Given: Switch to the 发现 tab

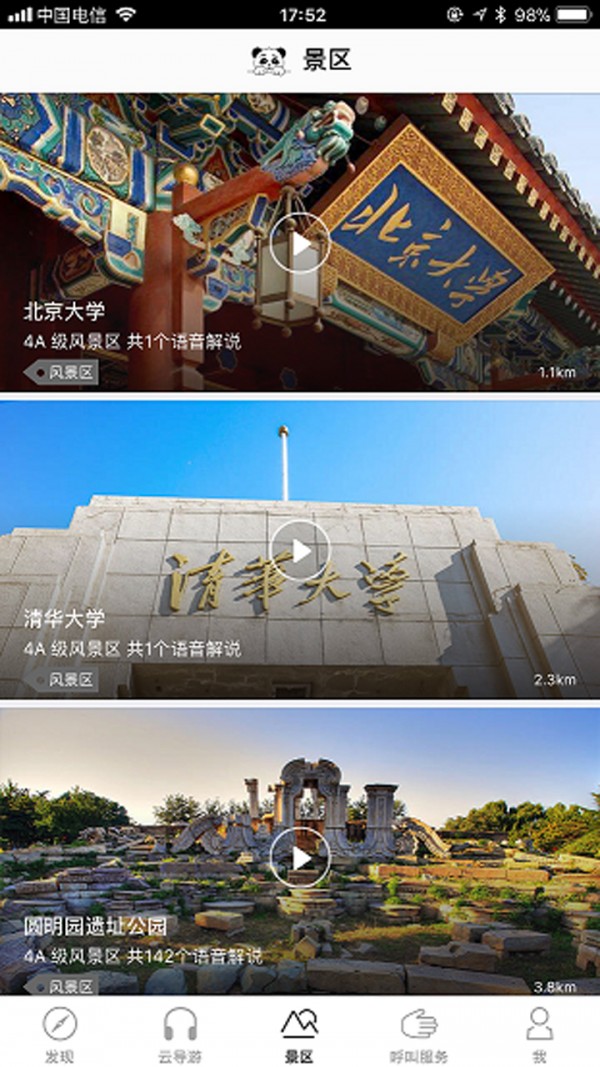Looking at the screenshot, I should pyautogui.click(x=60, y=1033).
